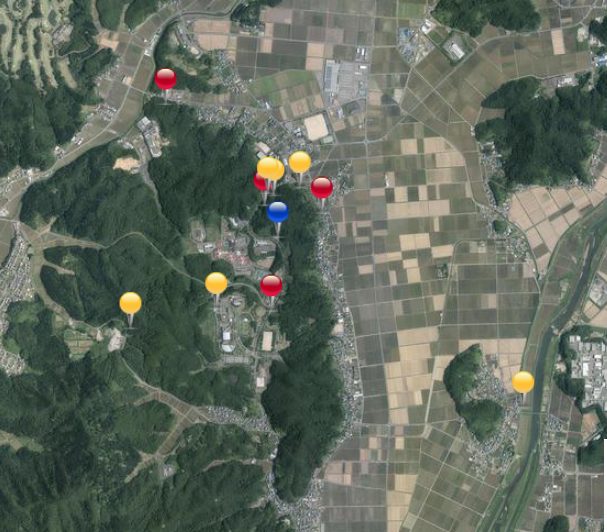Open the yellow pin beside the river

coord(523,381)
